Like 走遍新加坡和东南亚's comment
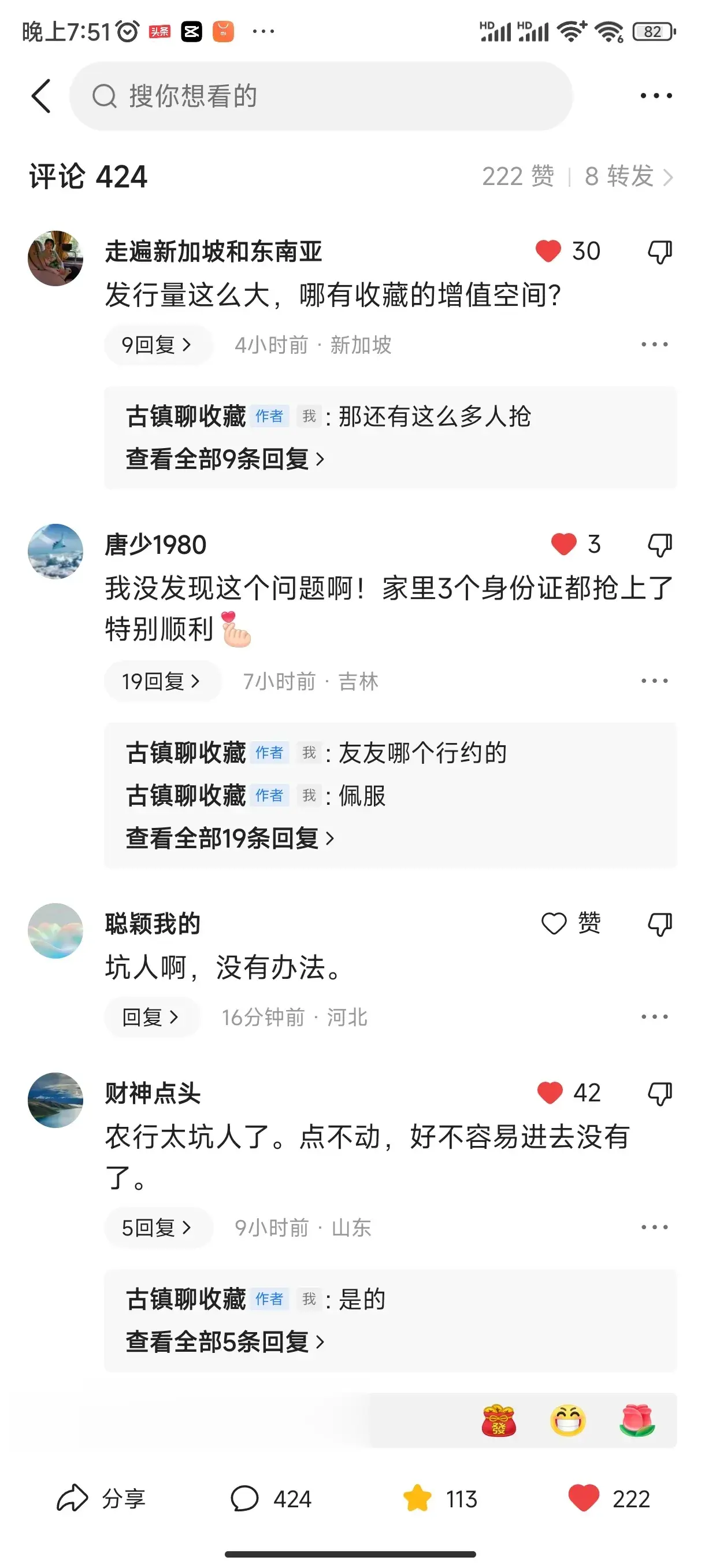The image size is (705, 1568). (548, 252)
